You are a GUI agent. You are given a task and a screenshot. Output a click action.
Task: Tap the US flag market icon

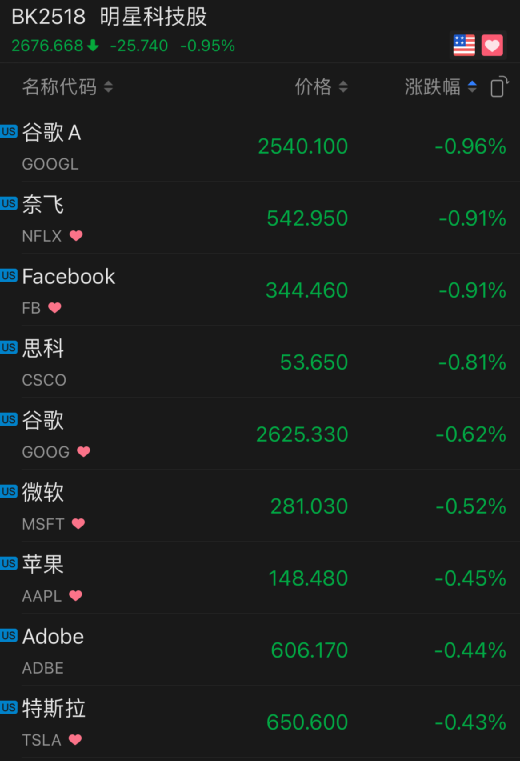(x=464, y=46)
